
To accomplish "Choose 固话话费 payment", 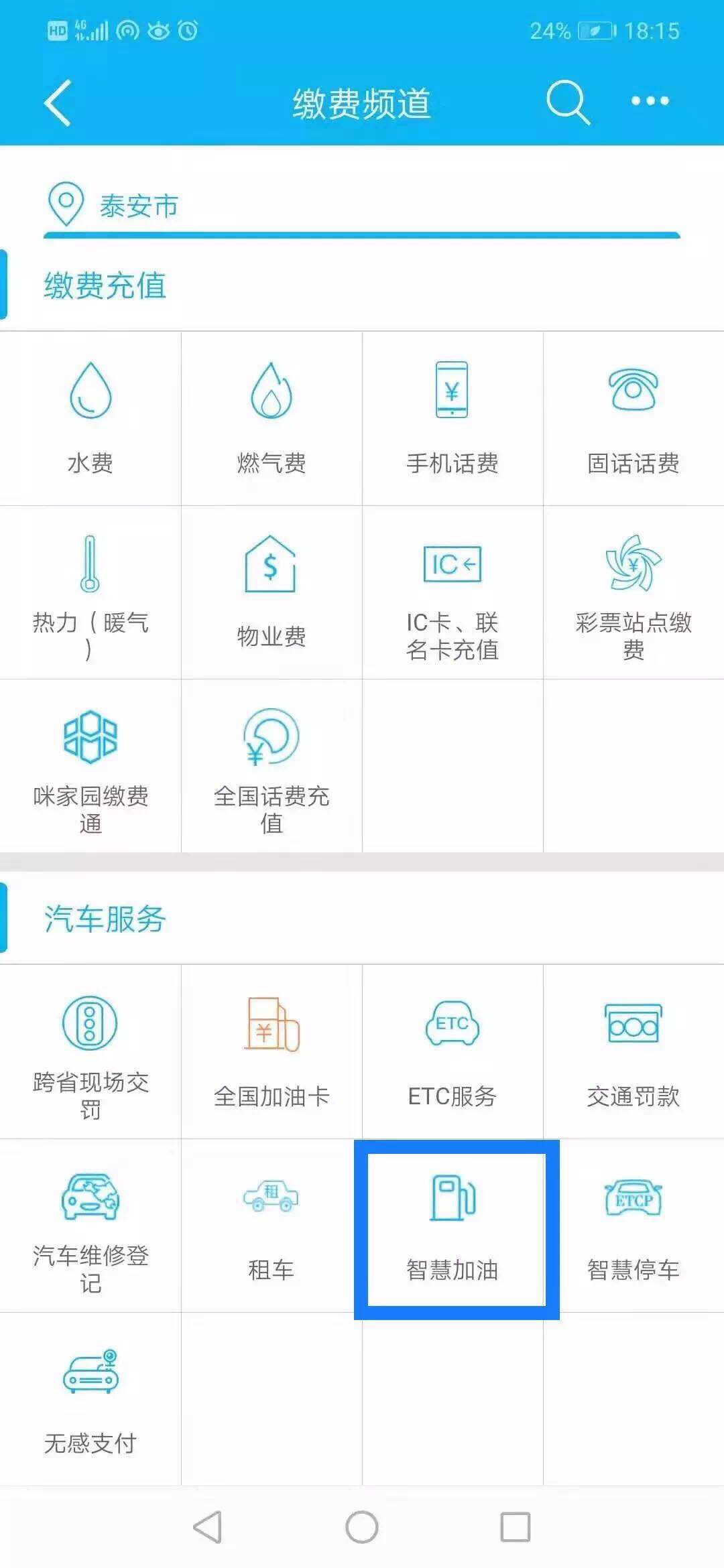I will pyautogui.click(x=633, y=419).
